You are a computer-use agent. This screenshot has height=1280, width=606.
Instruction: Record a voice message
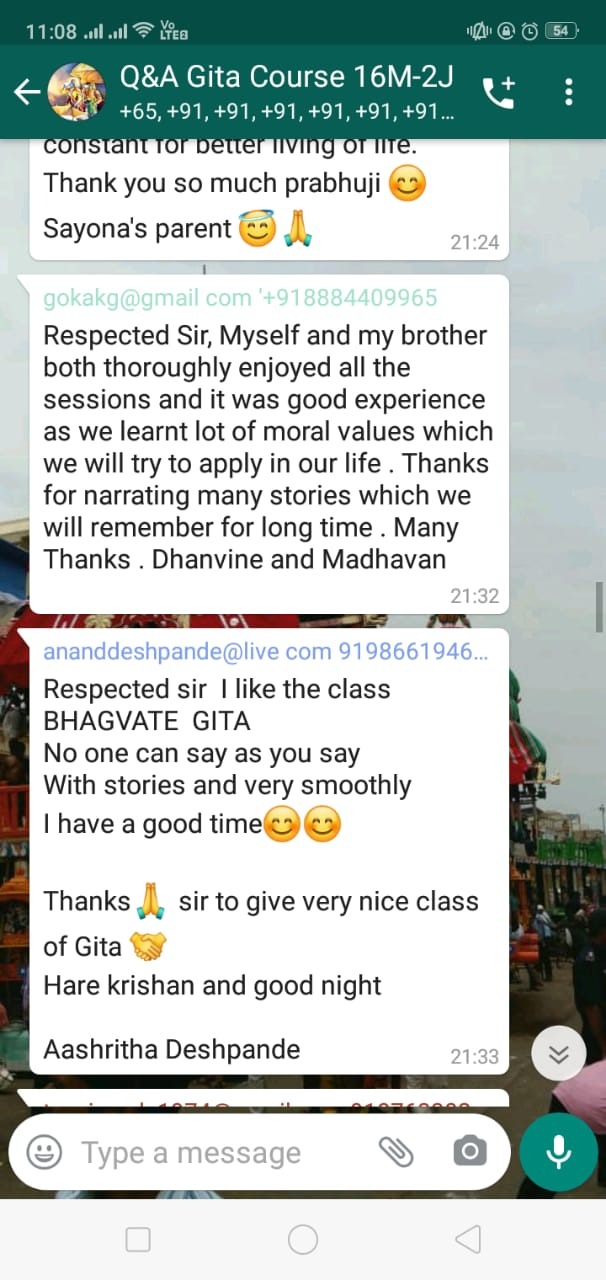(558, 1152)
